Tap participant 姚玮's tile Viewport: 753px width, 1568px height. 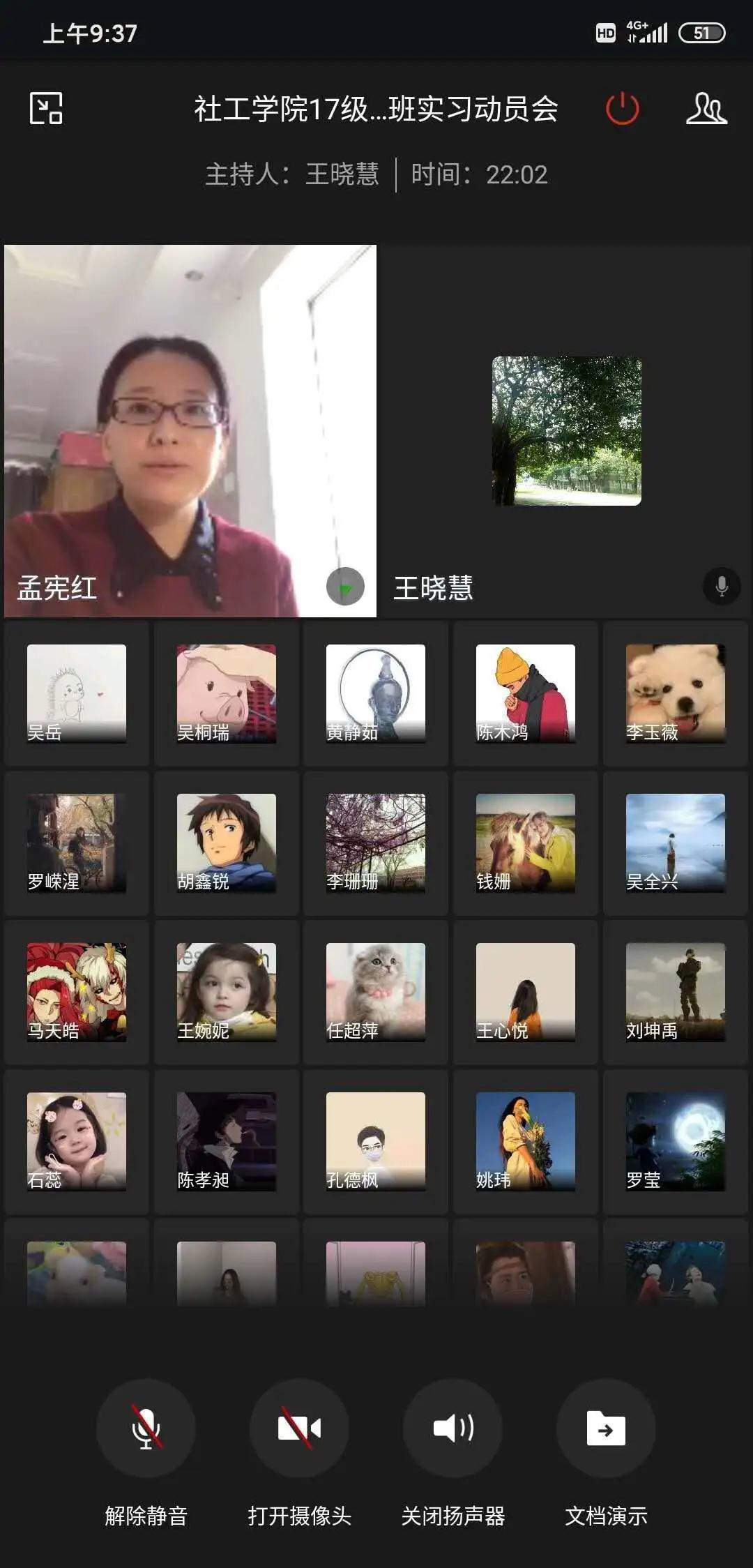526,1141
